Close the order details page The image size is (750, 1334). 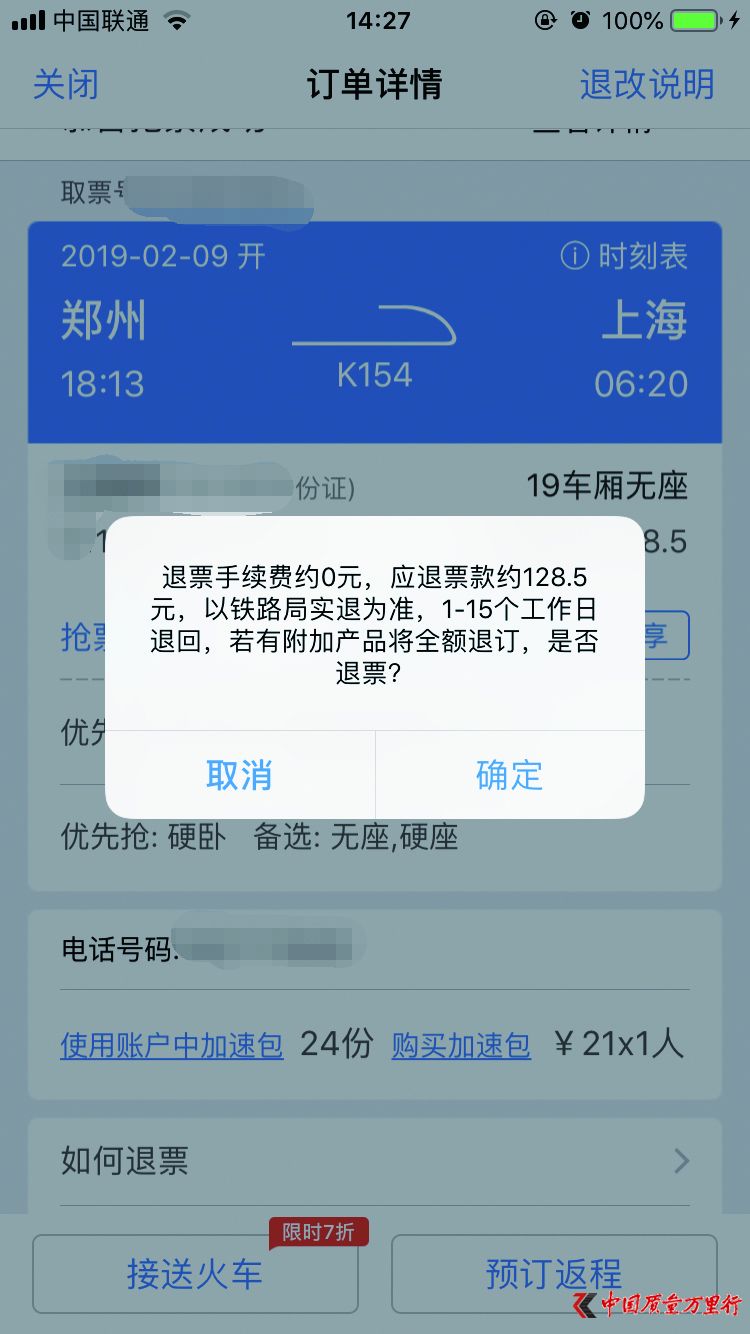pos(66,84)
